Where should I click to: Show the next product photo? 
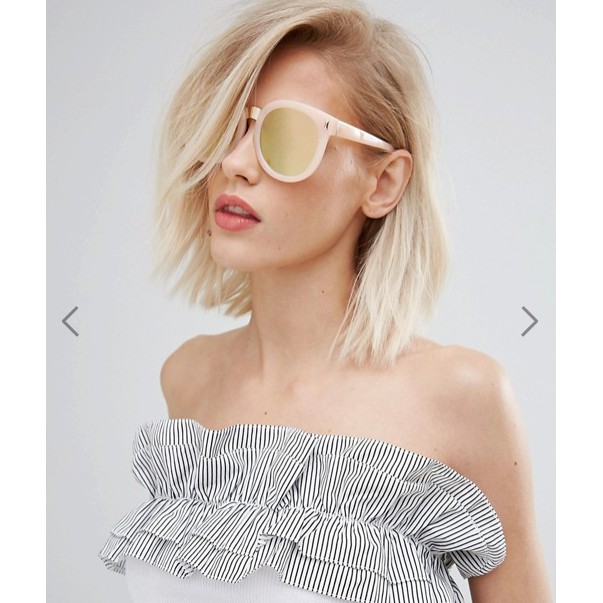pyautogui.click(x=529, y=321)
